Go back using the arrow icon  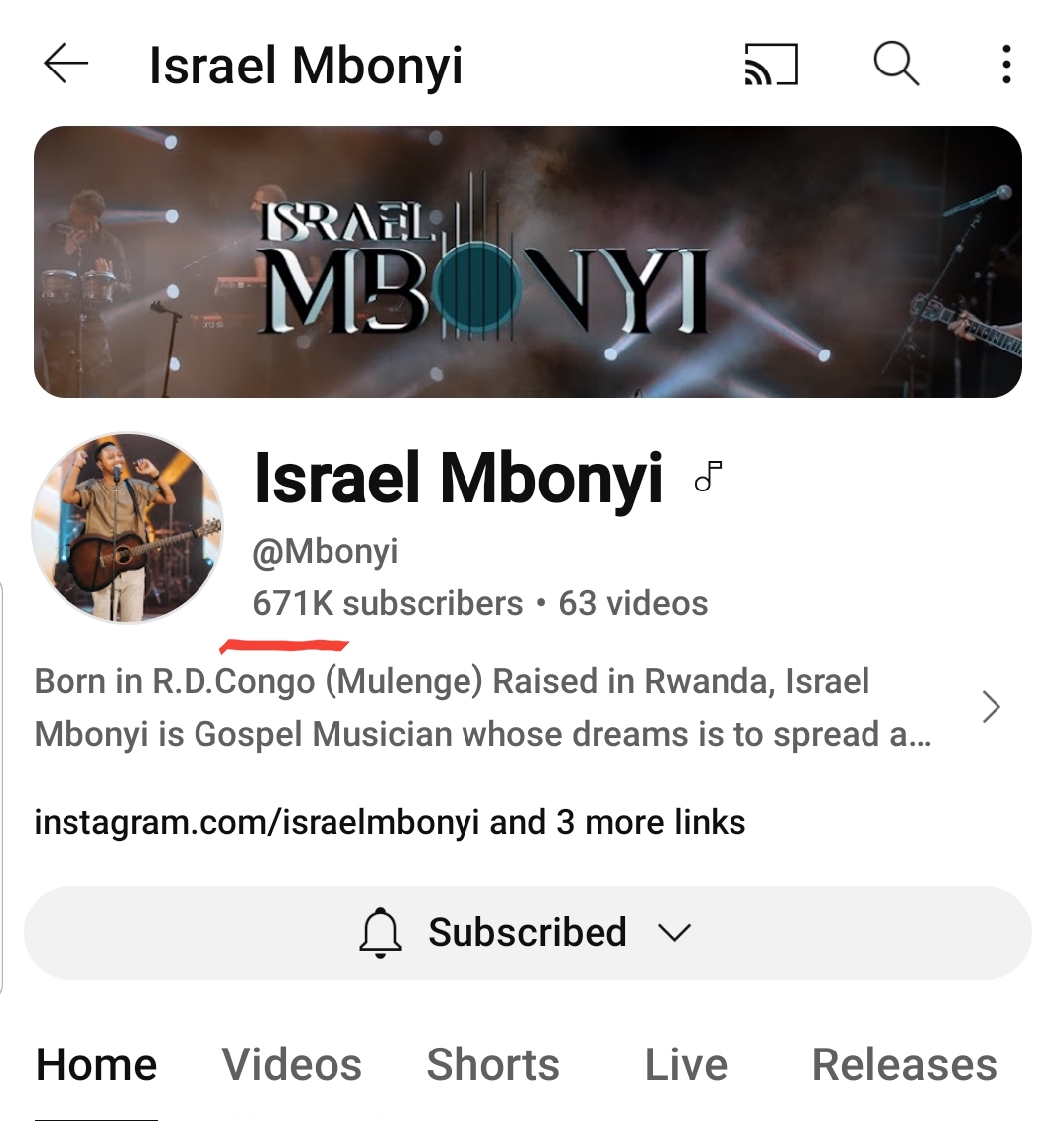pyautogui.click(x=66, y=66)
